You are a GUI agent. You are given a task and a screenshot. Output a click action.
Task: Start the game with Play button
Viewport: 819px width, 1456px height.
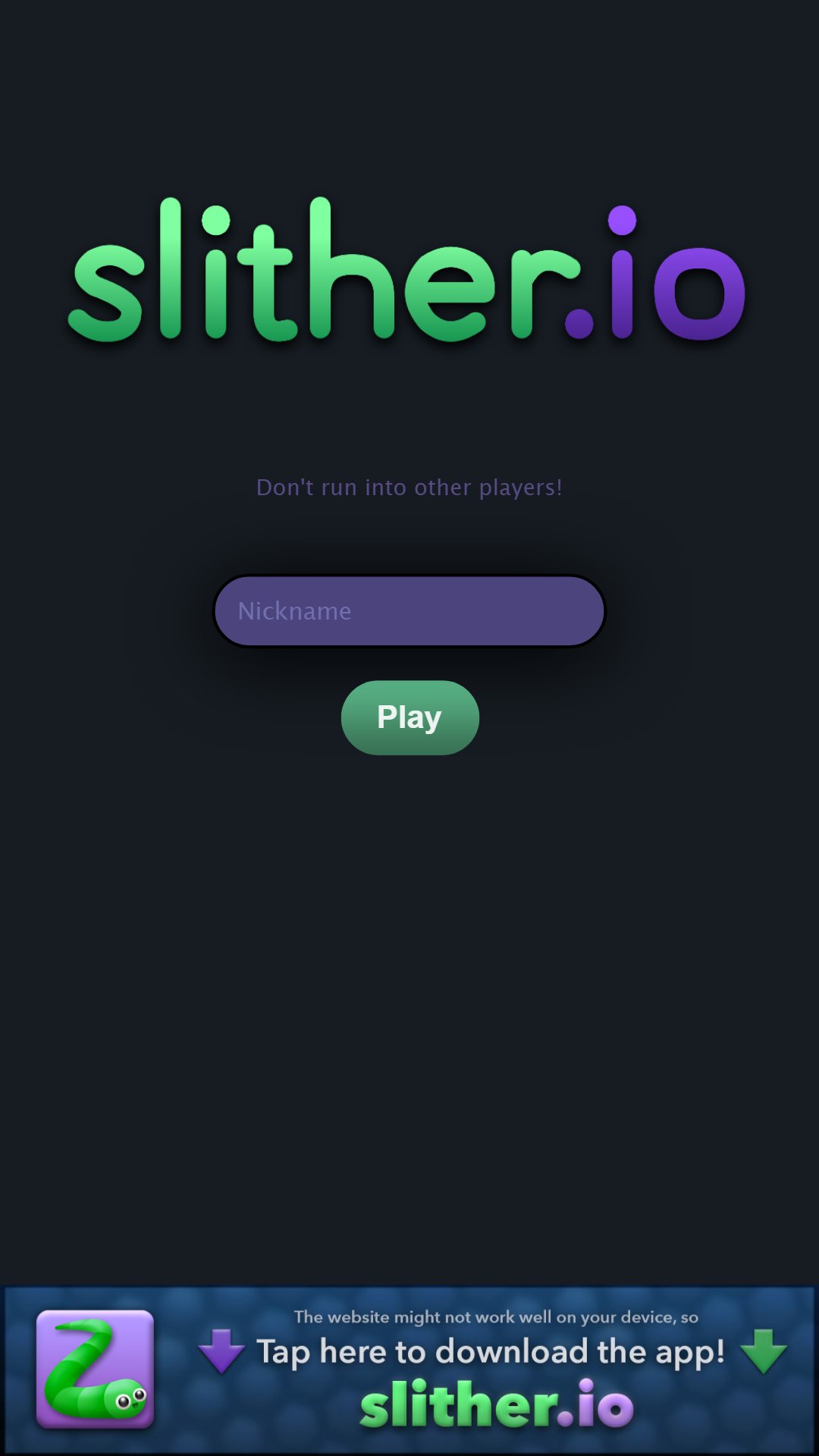[x=410, y=717]
